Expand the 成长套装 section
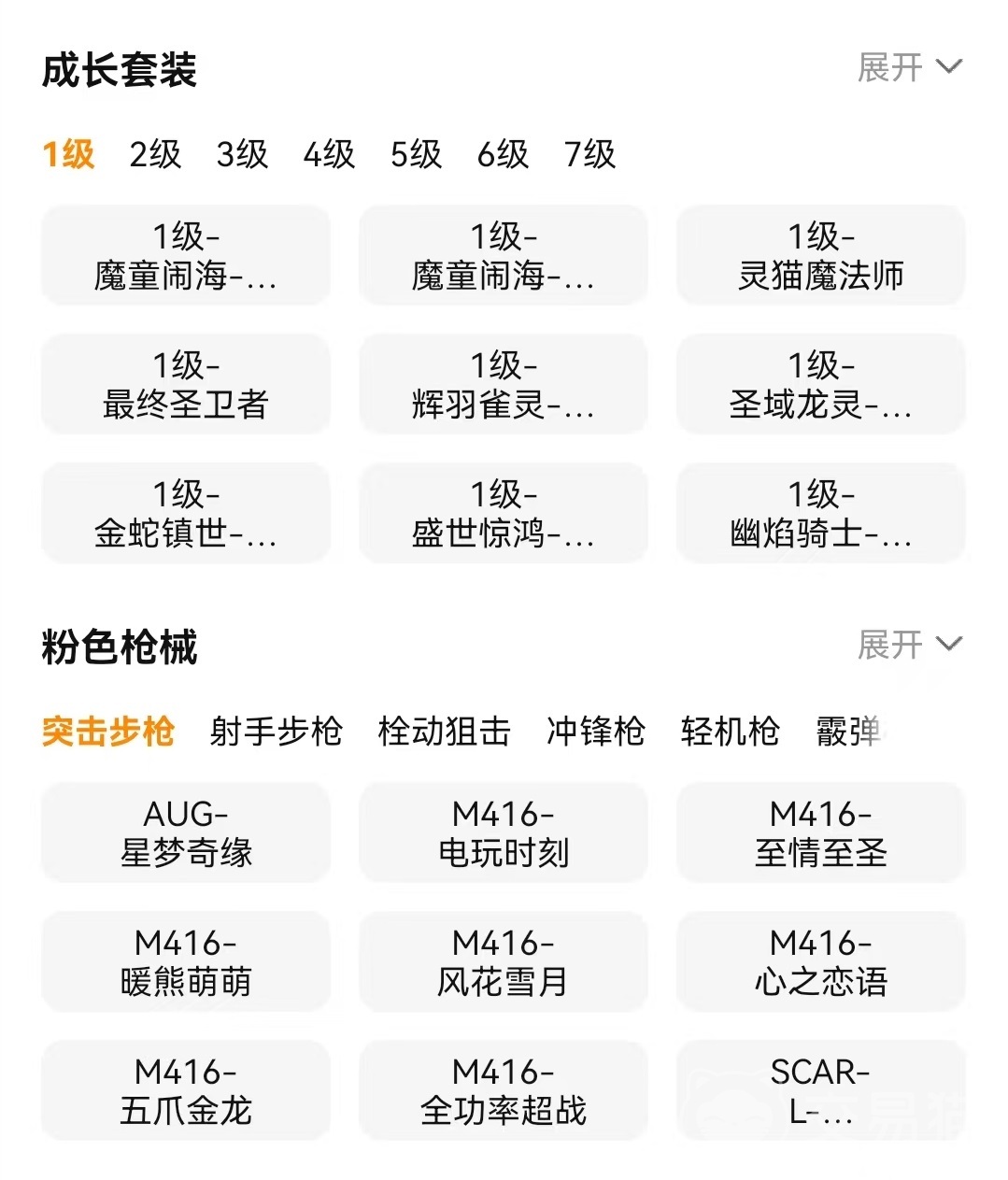Image resolution: width=1008 pixels, height=1180 pixels. click(x=909, y=67)
